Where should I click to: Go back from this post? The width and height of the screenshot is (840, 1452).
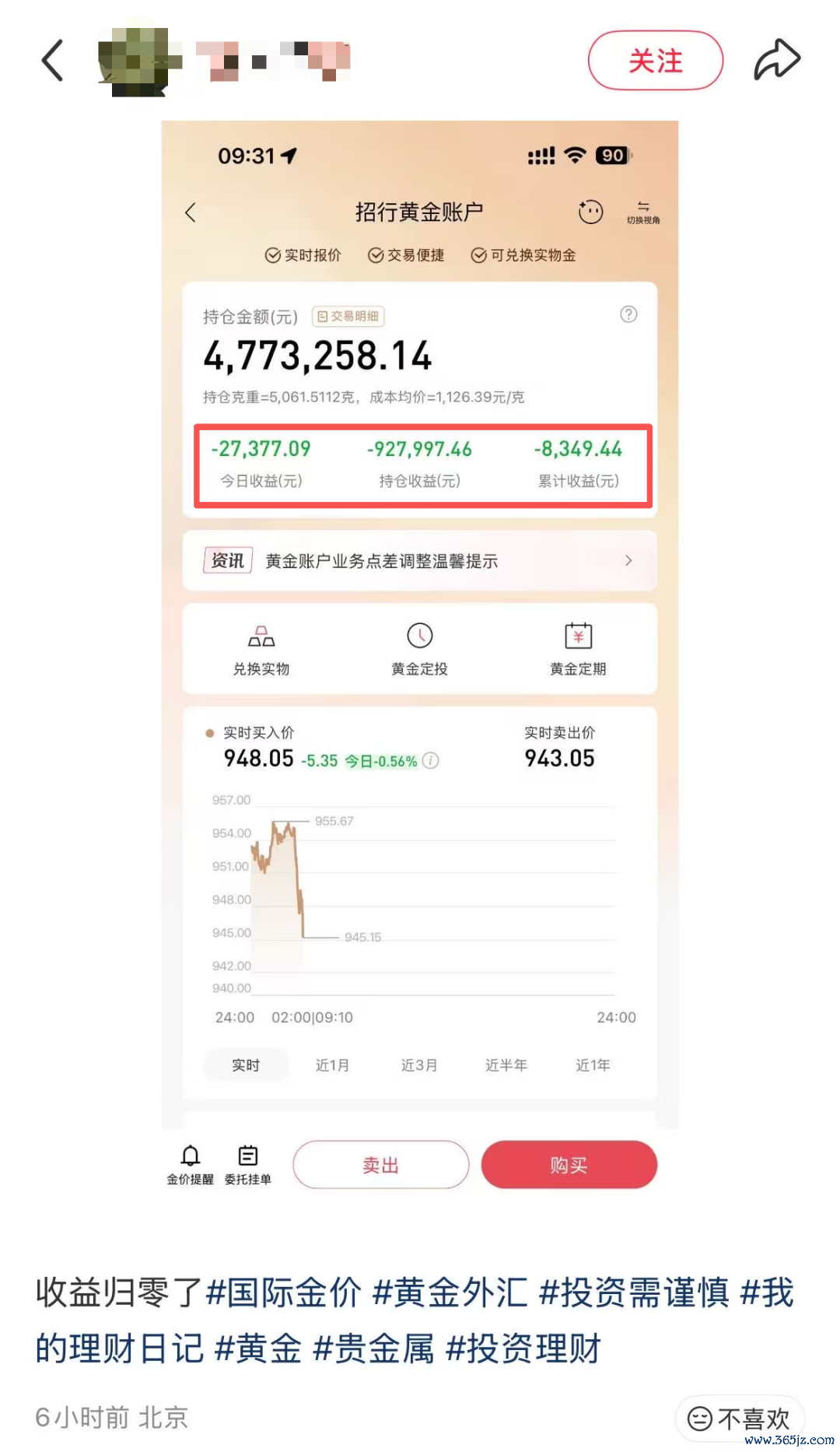[52, 61]
